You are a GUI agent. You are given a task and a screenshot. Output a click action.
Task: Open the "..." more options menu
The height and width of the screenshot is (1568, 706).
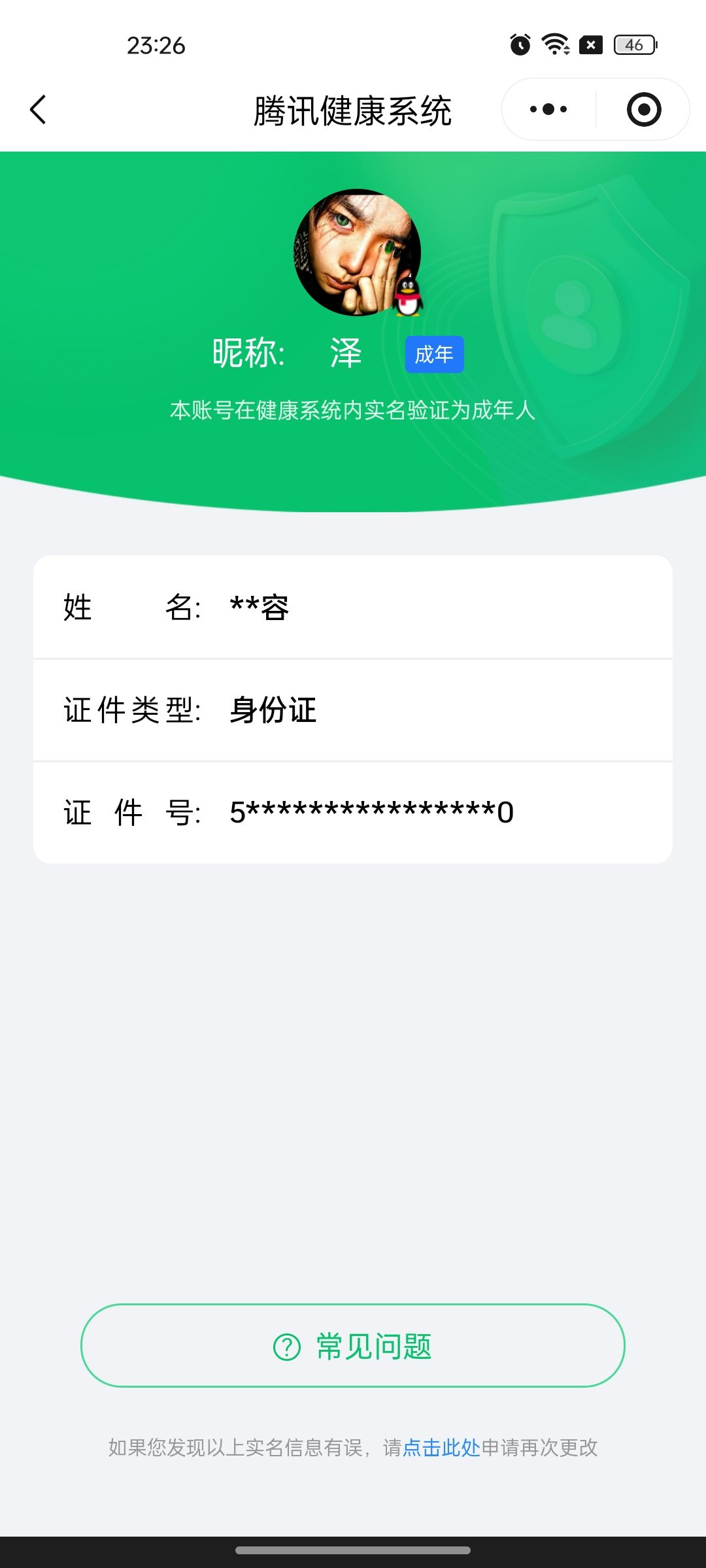pos(546,110)
